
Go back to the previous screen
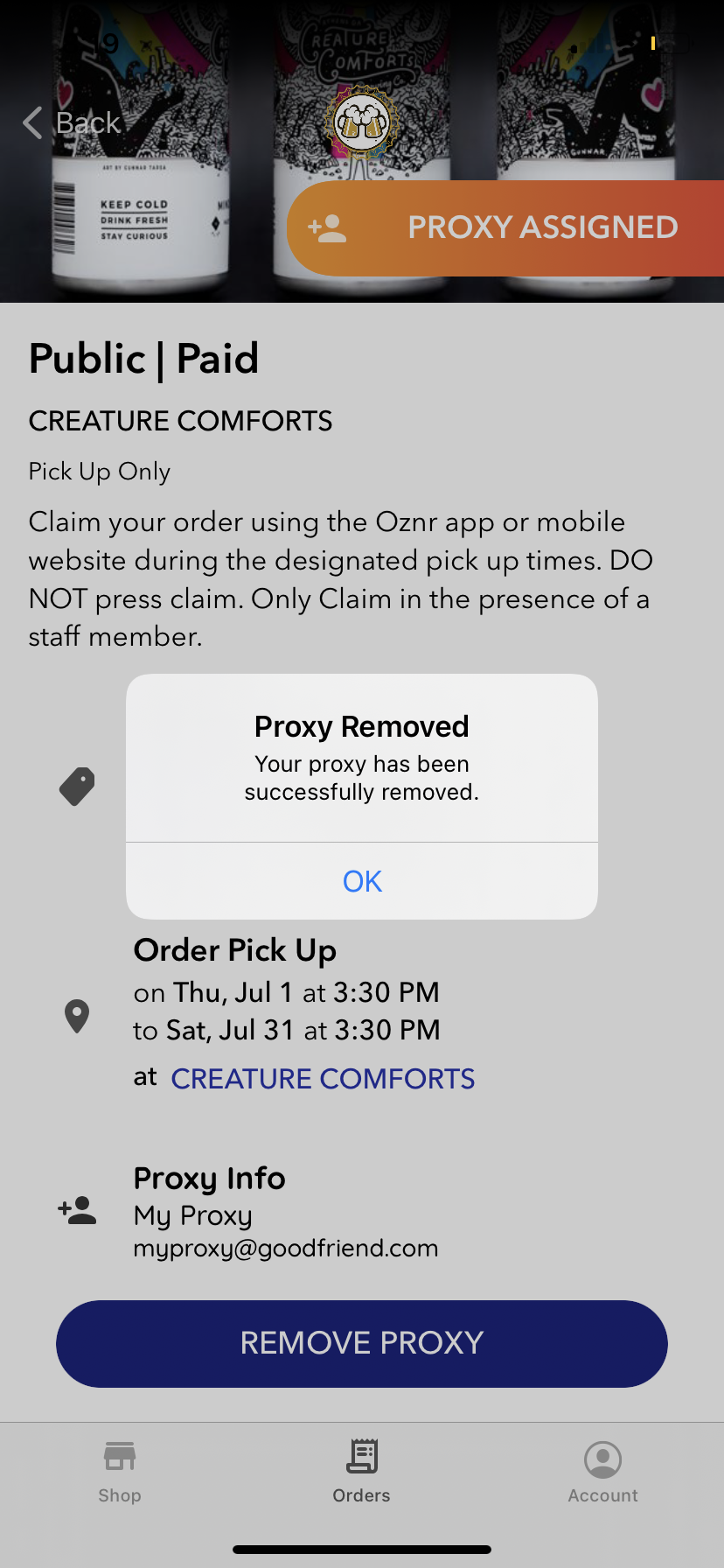[72, 123]
